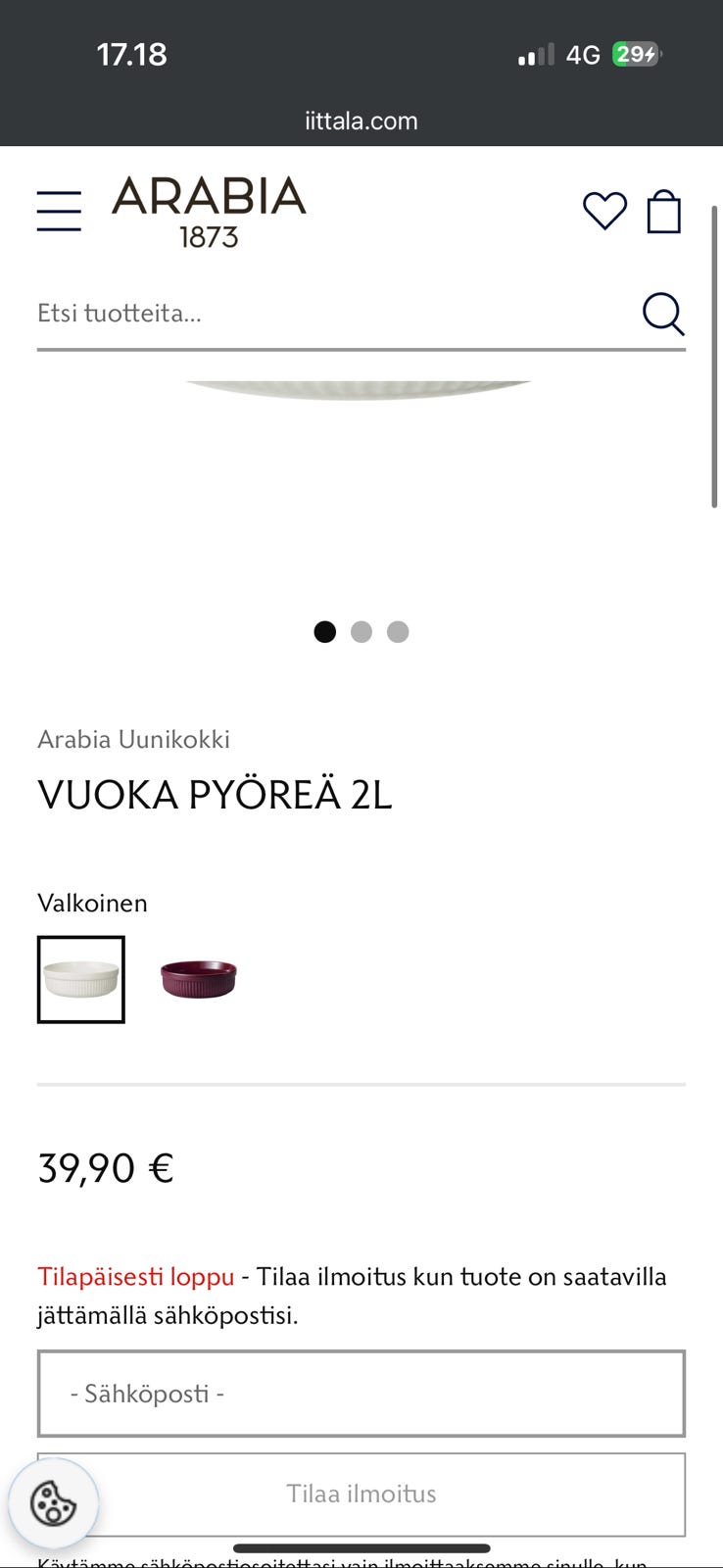
Task: Start a search using the magnifier icon
Action: (663, 314)
